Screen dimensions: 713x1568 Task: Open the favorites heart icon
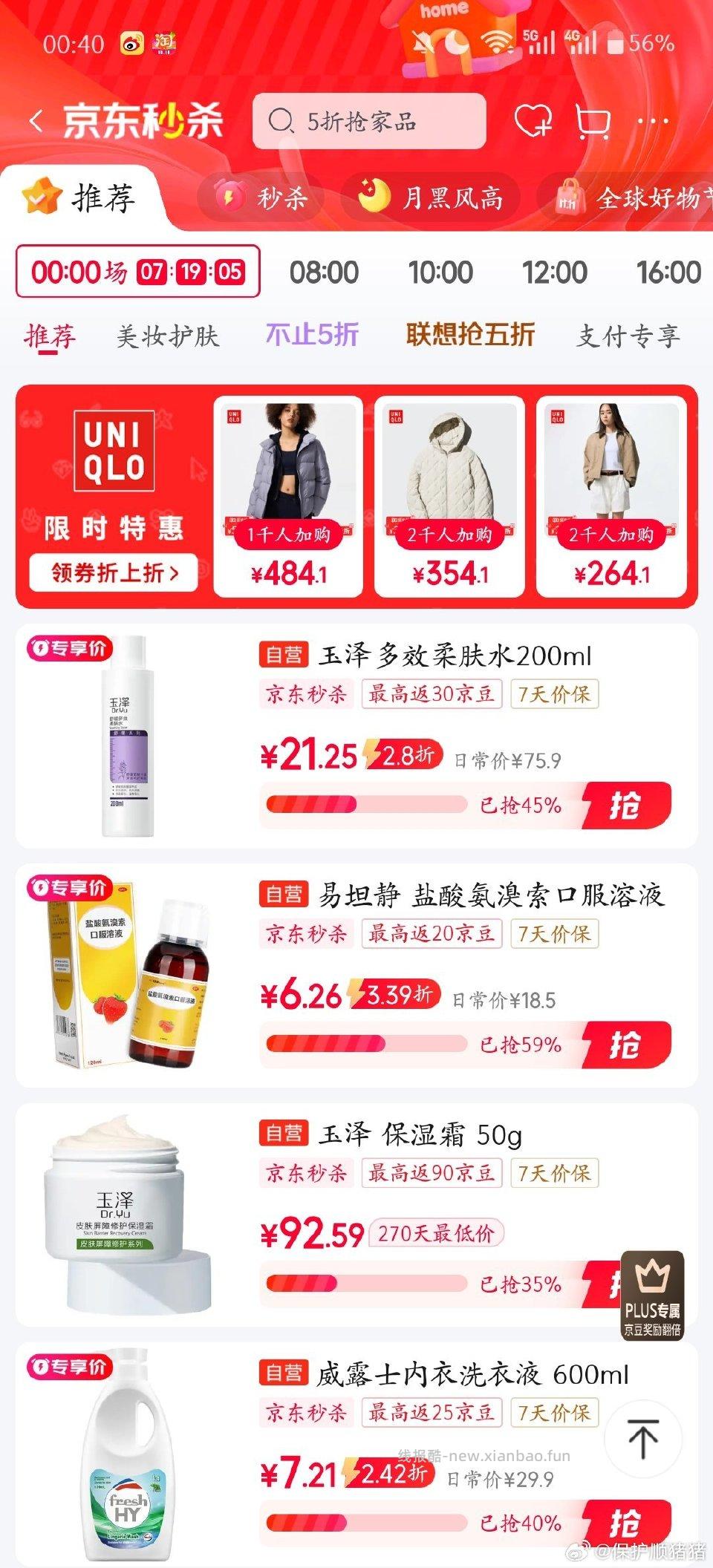pos(535,121)
